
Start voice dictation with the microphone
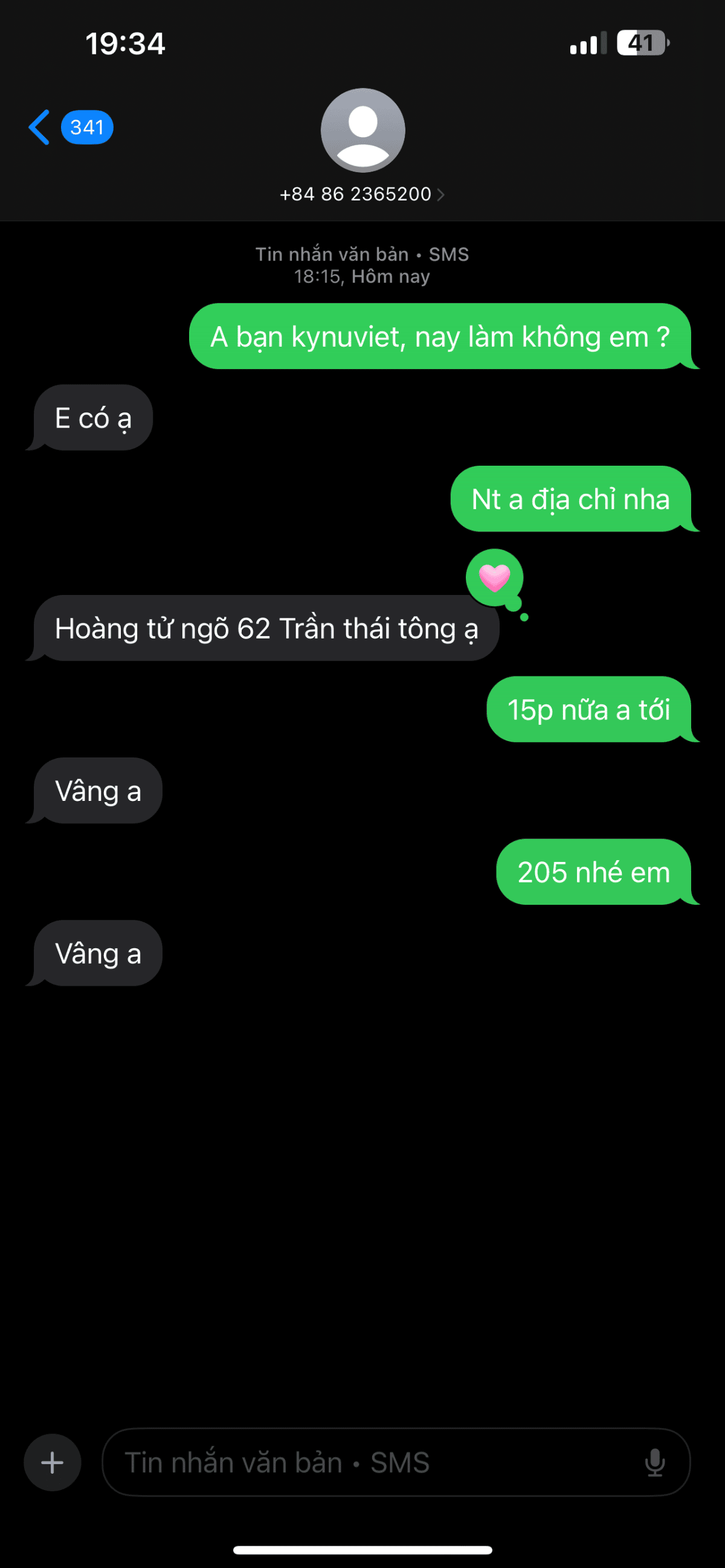[x=654, y=1462]
